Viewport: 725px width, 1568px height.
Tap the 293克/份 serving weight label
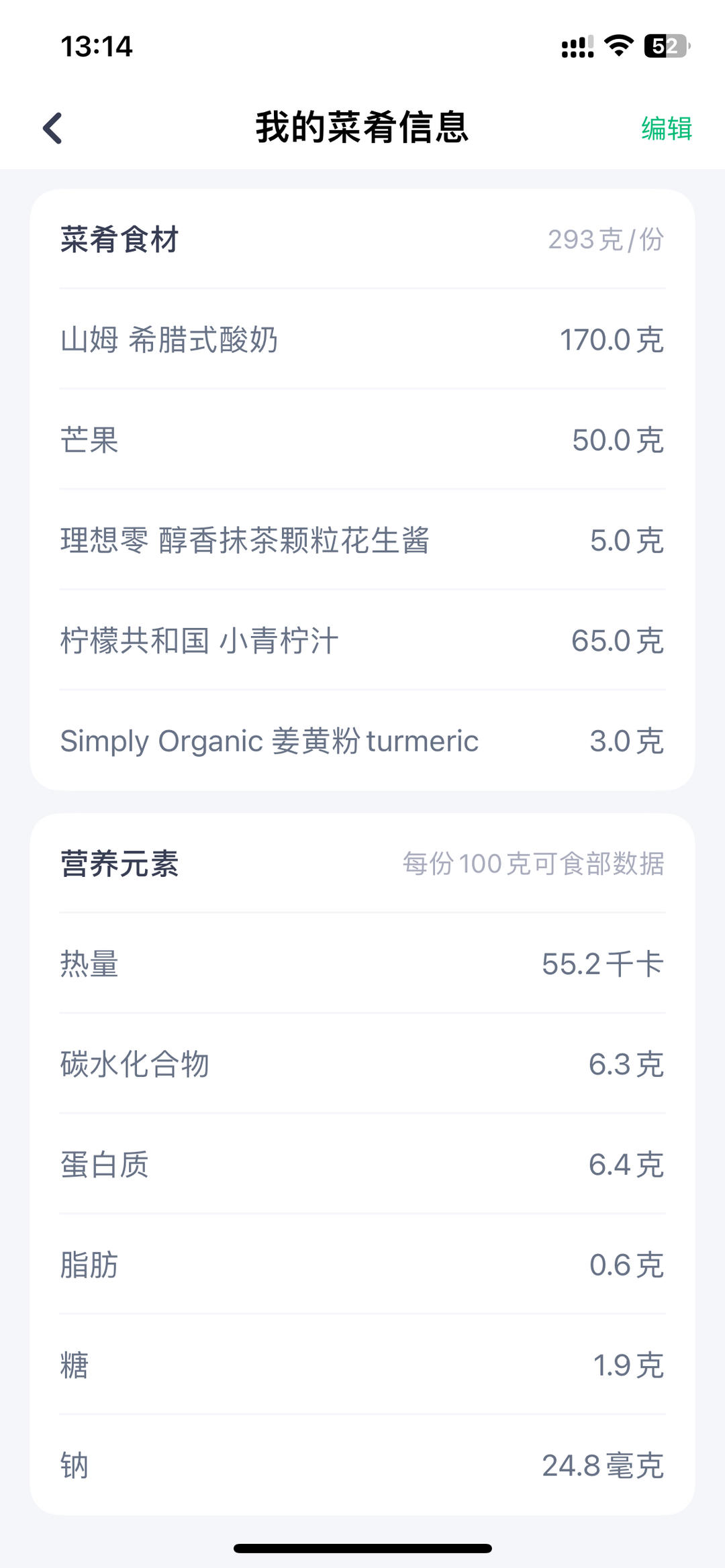pyautogui.click(x=608, y=240)
